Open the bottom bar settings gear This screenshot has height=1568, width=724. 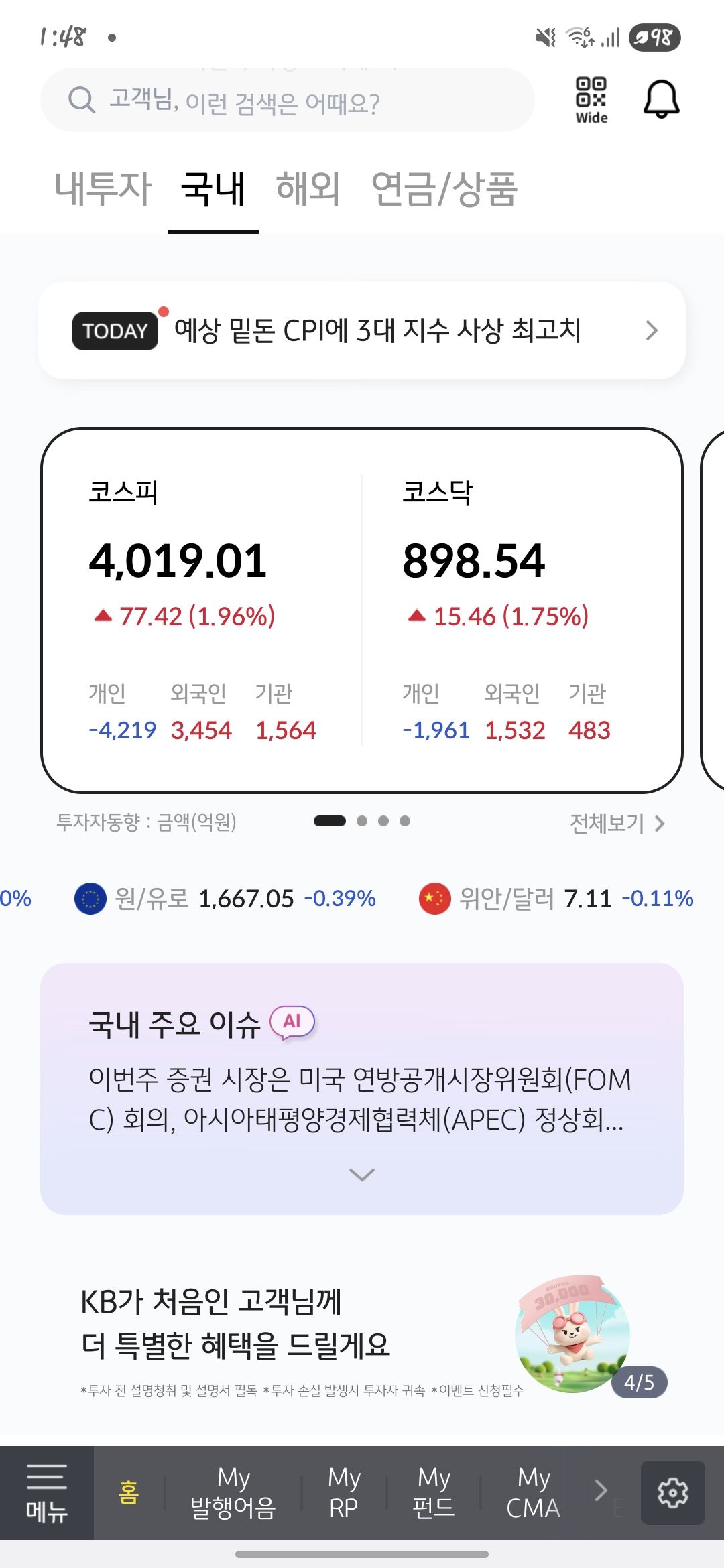(x=672, y=1493)
